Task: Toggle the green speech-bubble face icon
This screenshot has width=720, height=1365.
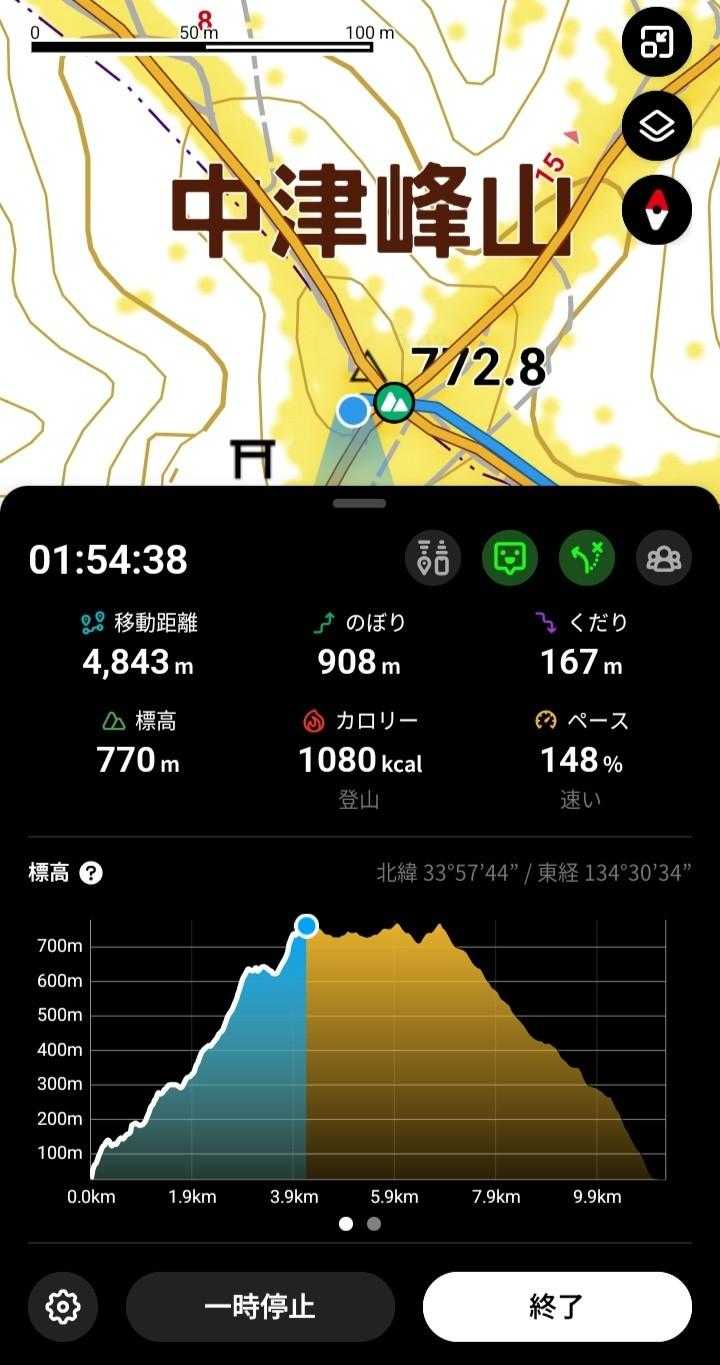Action: point(510,558)
